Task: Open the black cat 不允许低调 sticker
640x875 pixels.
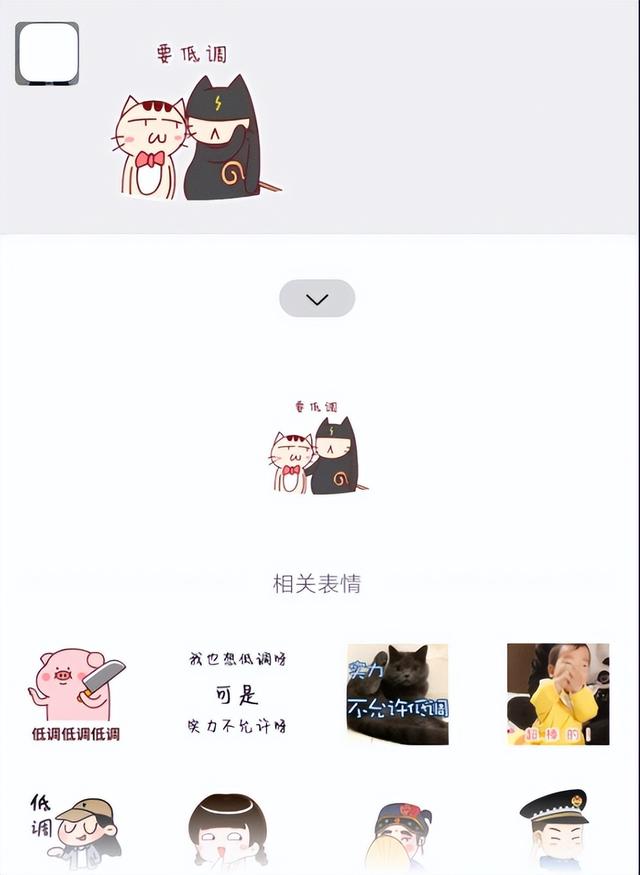Action: click(x=397, y=694)
